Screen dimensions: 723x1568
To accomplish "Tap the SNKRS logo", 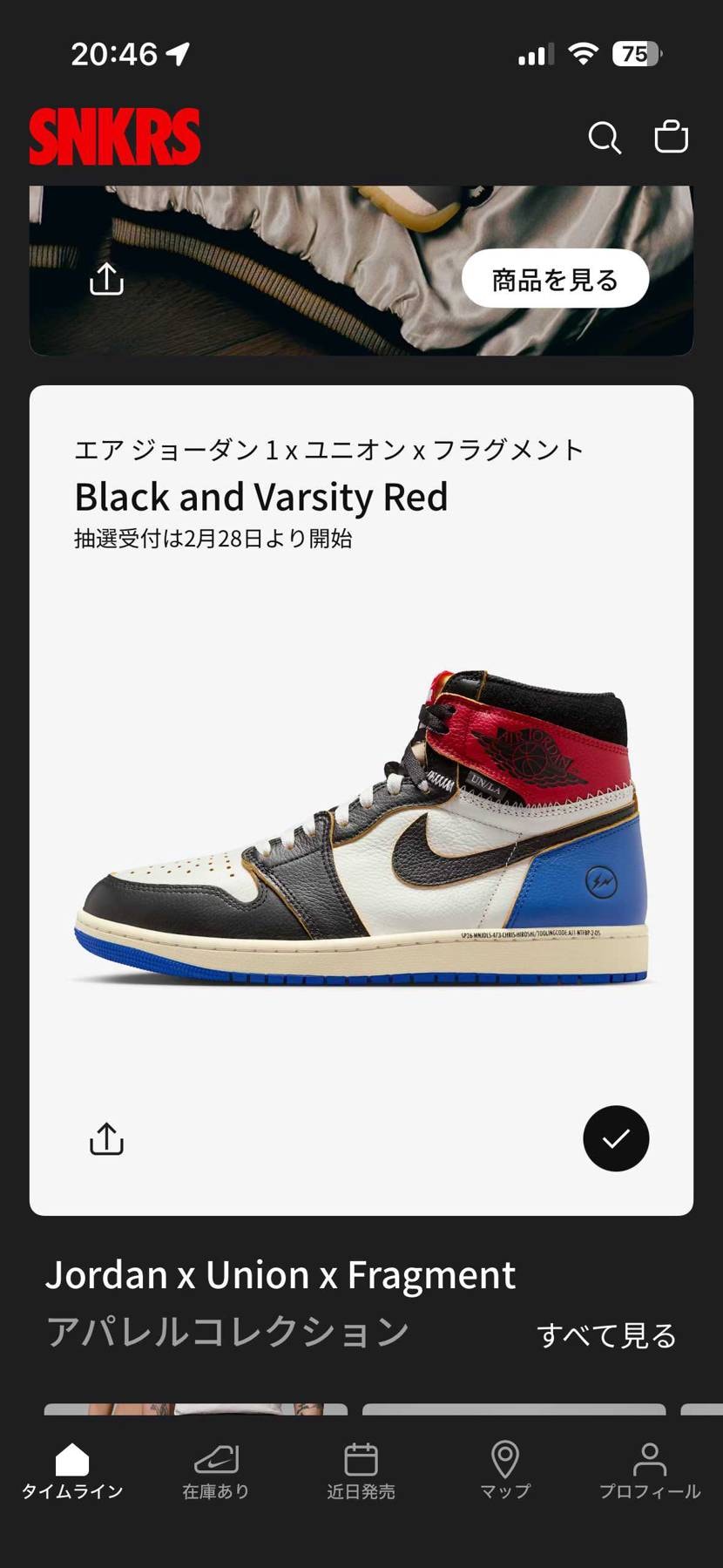I will coord(114,135).
